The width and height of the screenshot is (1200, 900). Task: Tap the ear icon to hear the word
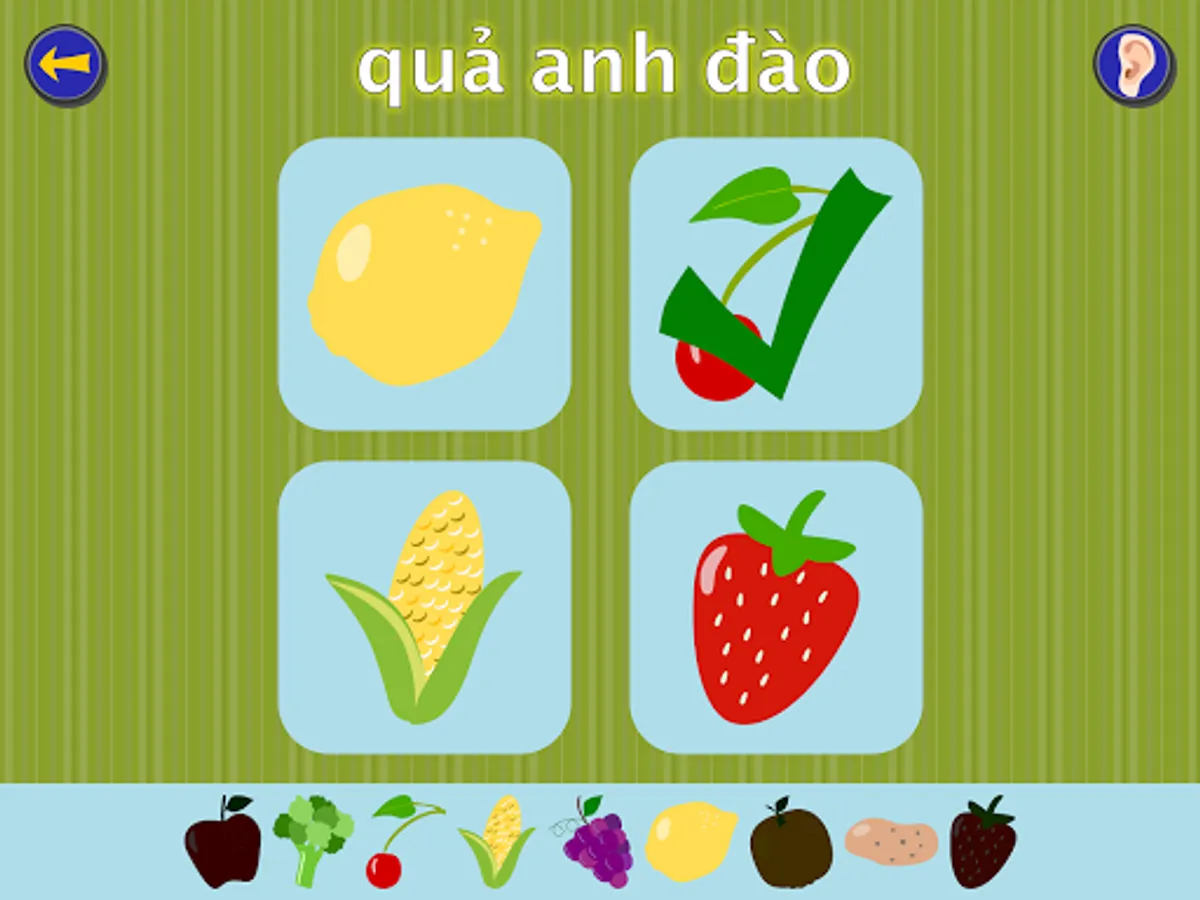1132,65
